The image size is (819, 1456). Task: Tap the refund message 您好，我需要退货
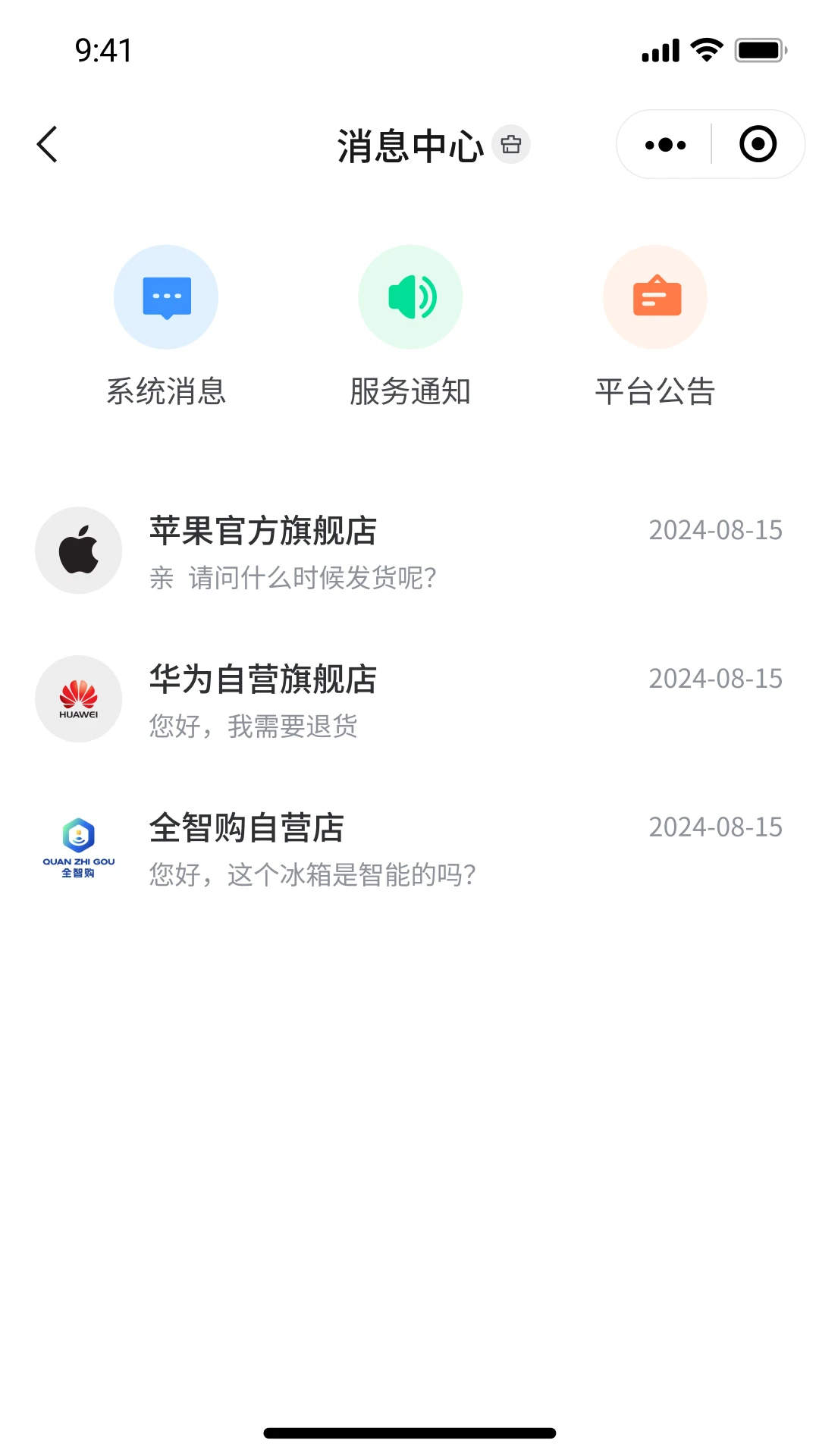tap(255, 726)
